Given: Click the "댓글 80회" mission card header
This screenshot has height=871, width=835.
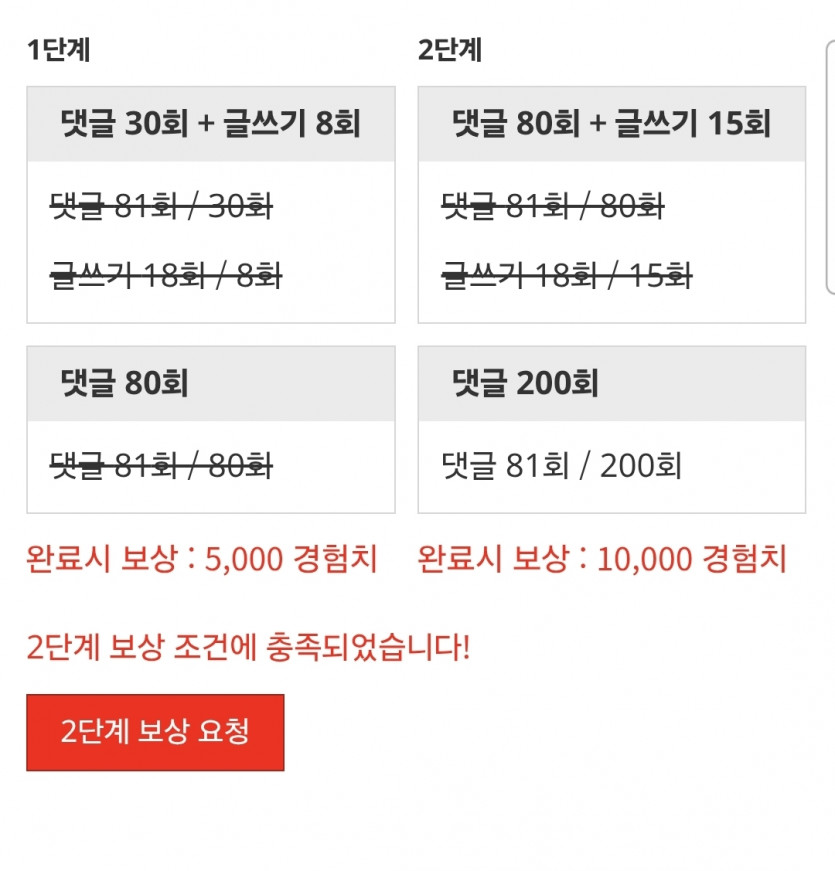Looking at the screenshot, I should [210, 384].
